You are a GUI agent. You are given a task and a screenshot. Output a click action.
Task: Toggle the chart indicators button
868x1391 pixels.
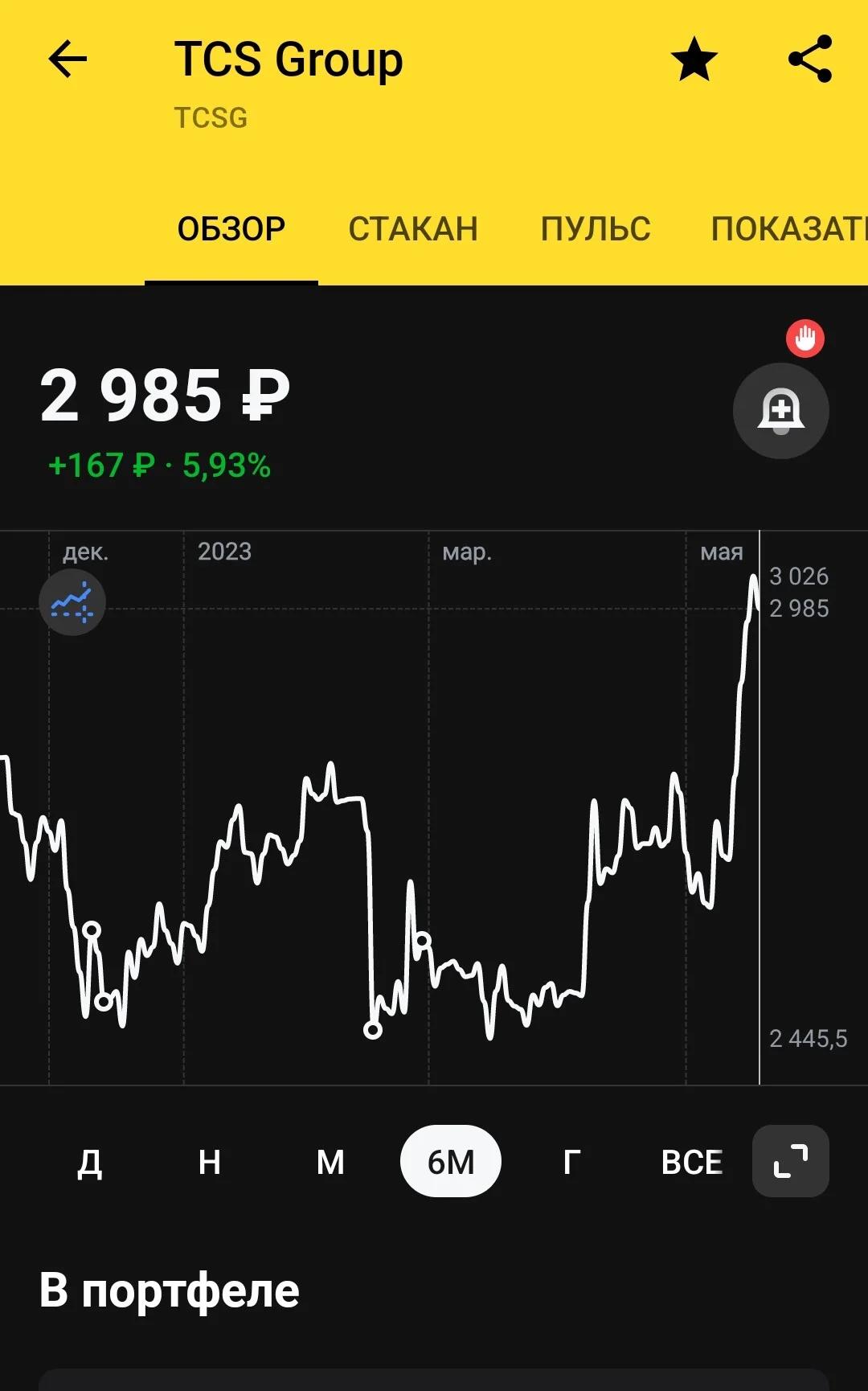[72, 602]
